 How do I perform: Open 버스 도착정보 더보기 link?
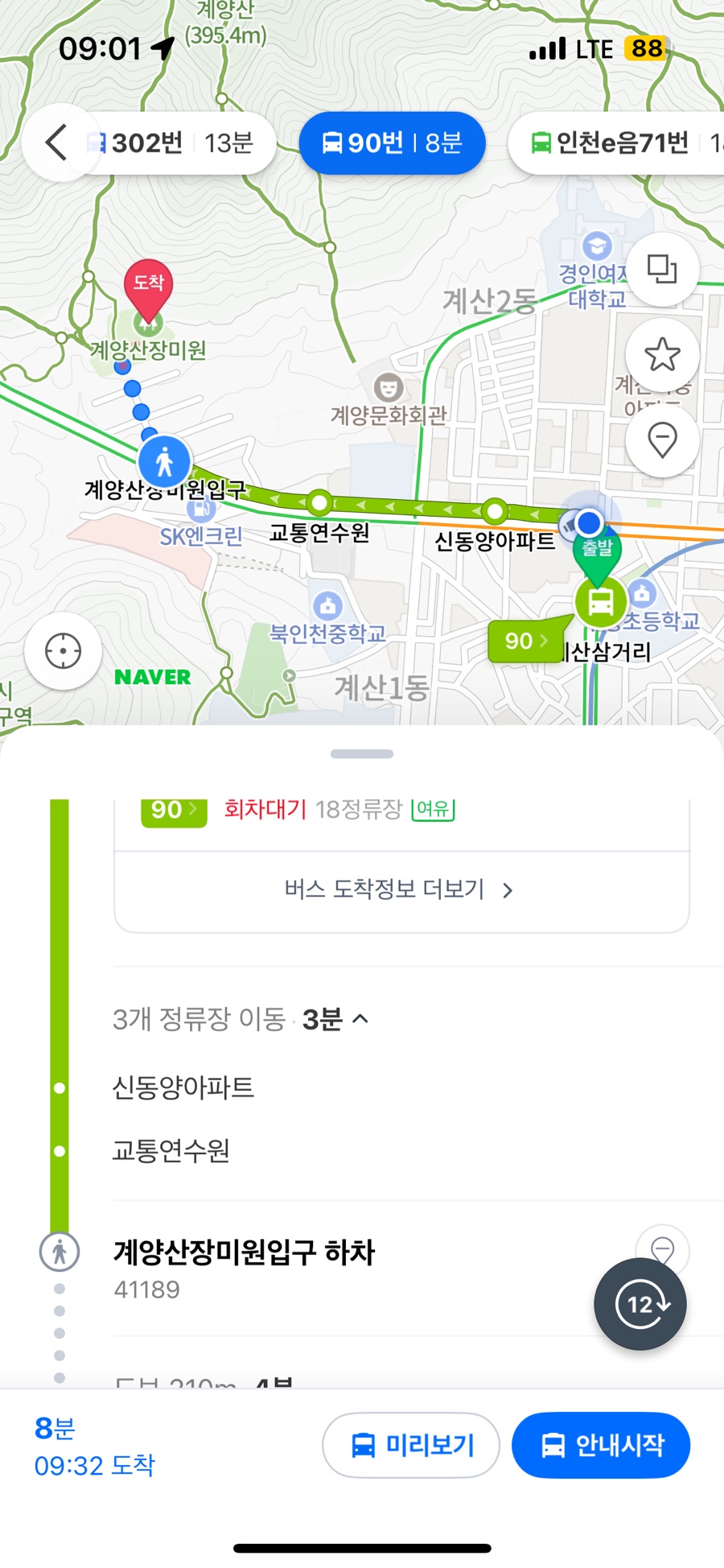click(x=400, y=889)
